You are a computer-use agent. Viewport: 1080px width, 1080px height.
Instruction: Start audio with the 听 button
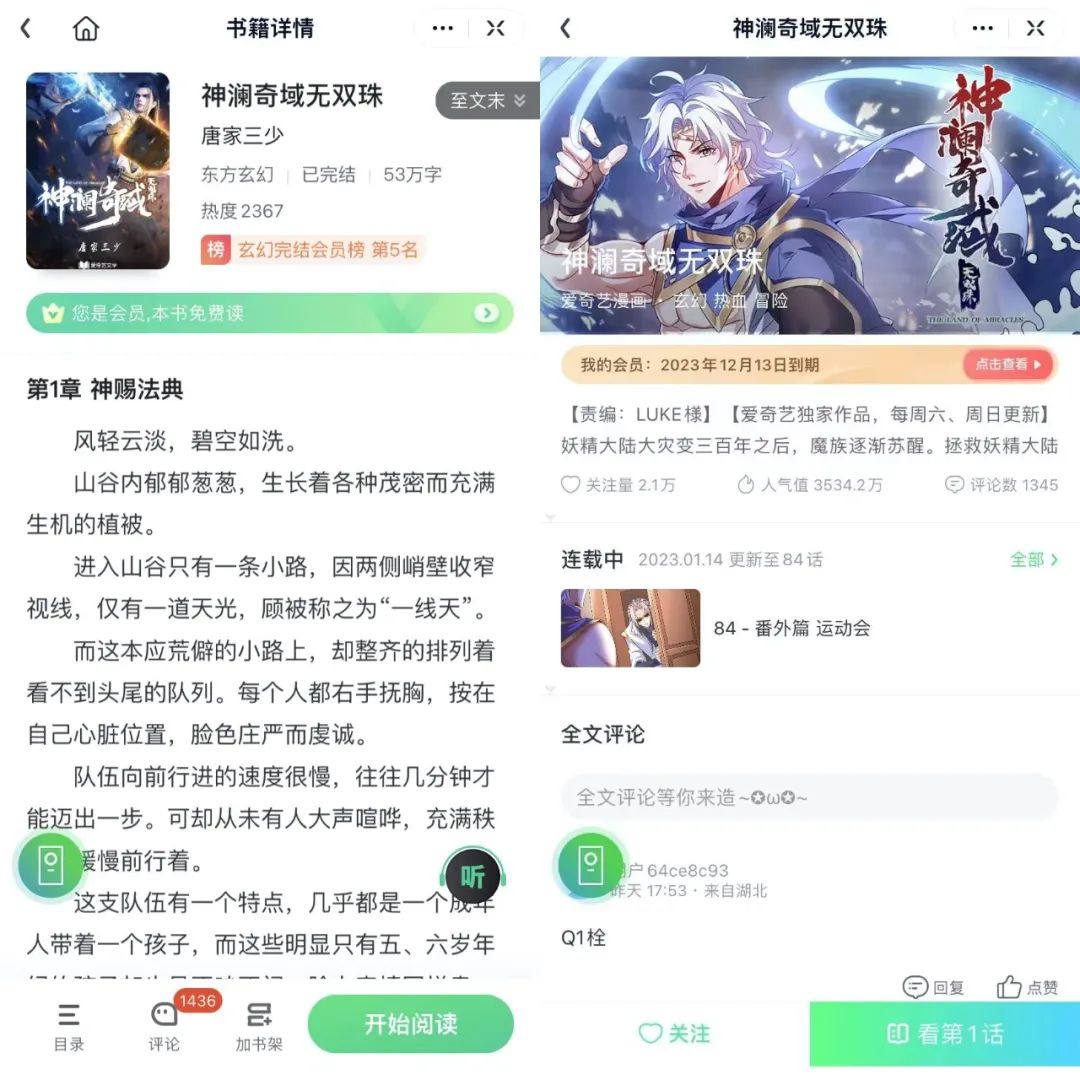[471, 877]
